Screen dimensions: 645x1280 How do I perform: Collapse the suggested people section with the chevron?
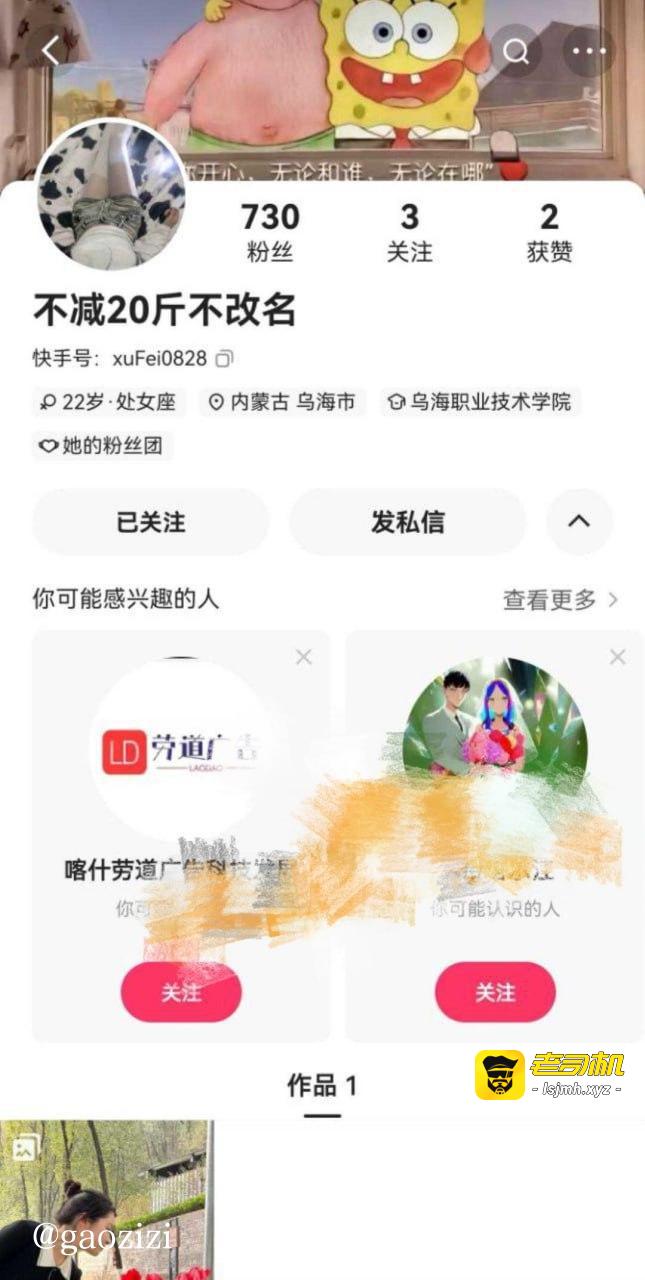click(579, 522)
